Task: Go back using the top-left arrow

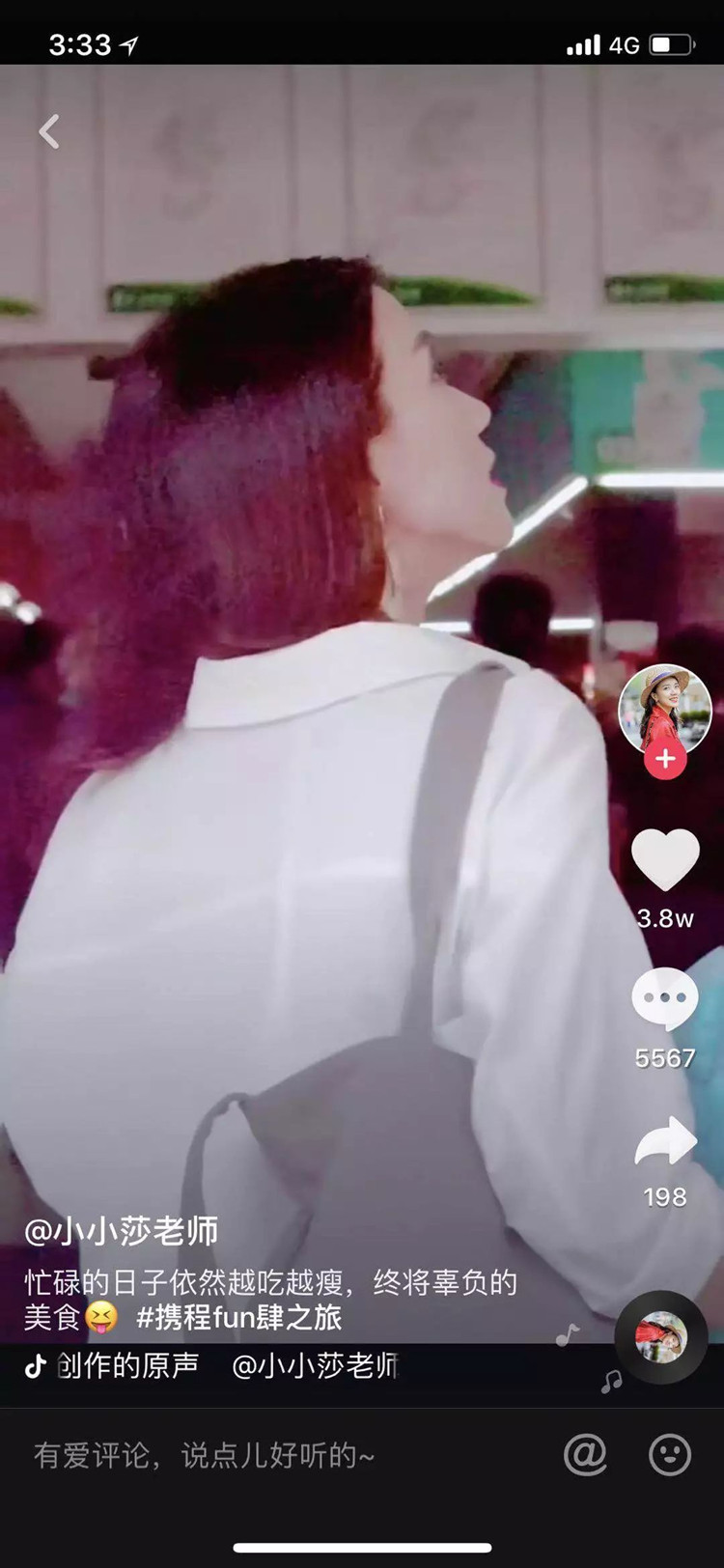Action: pos(49,132)
